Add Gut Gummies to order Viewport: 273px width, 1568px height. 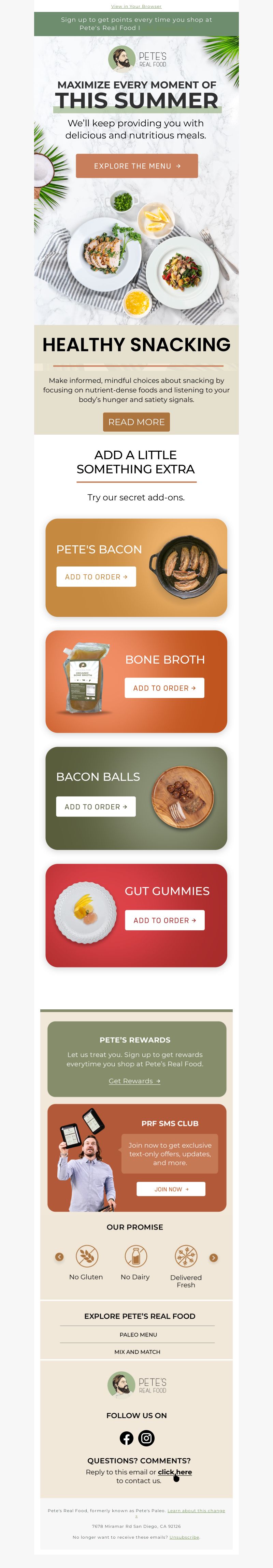click(164, 920)
